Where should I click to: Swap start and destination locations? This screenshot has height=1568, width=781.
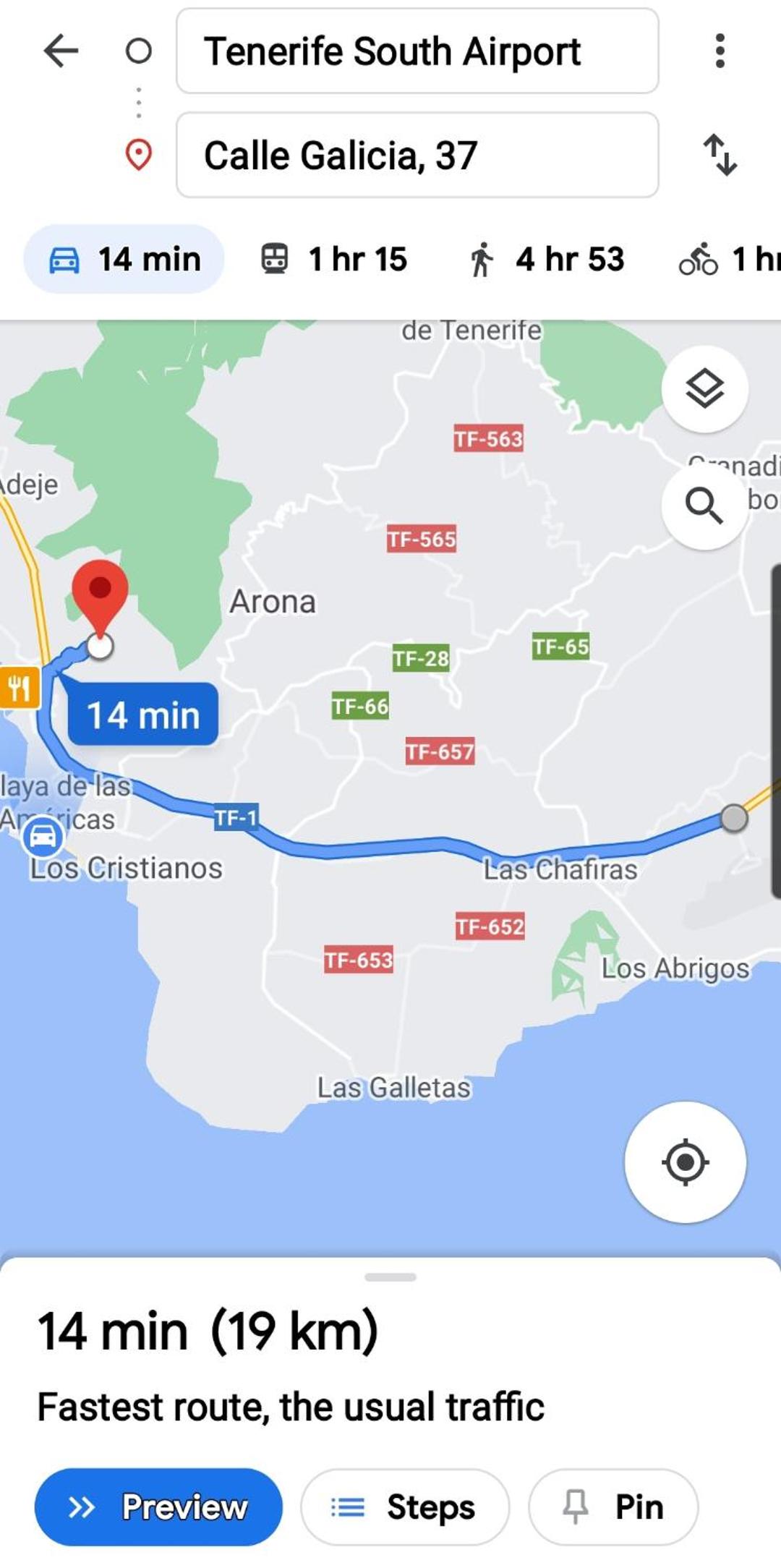pyautogui.click(x=720, y=155)
